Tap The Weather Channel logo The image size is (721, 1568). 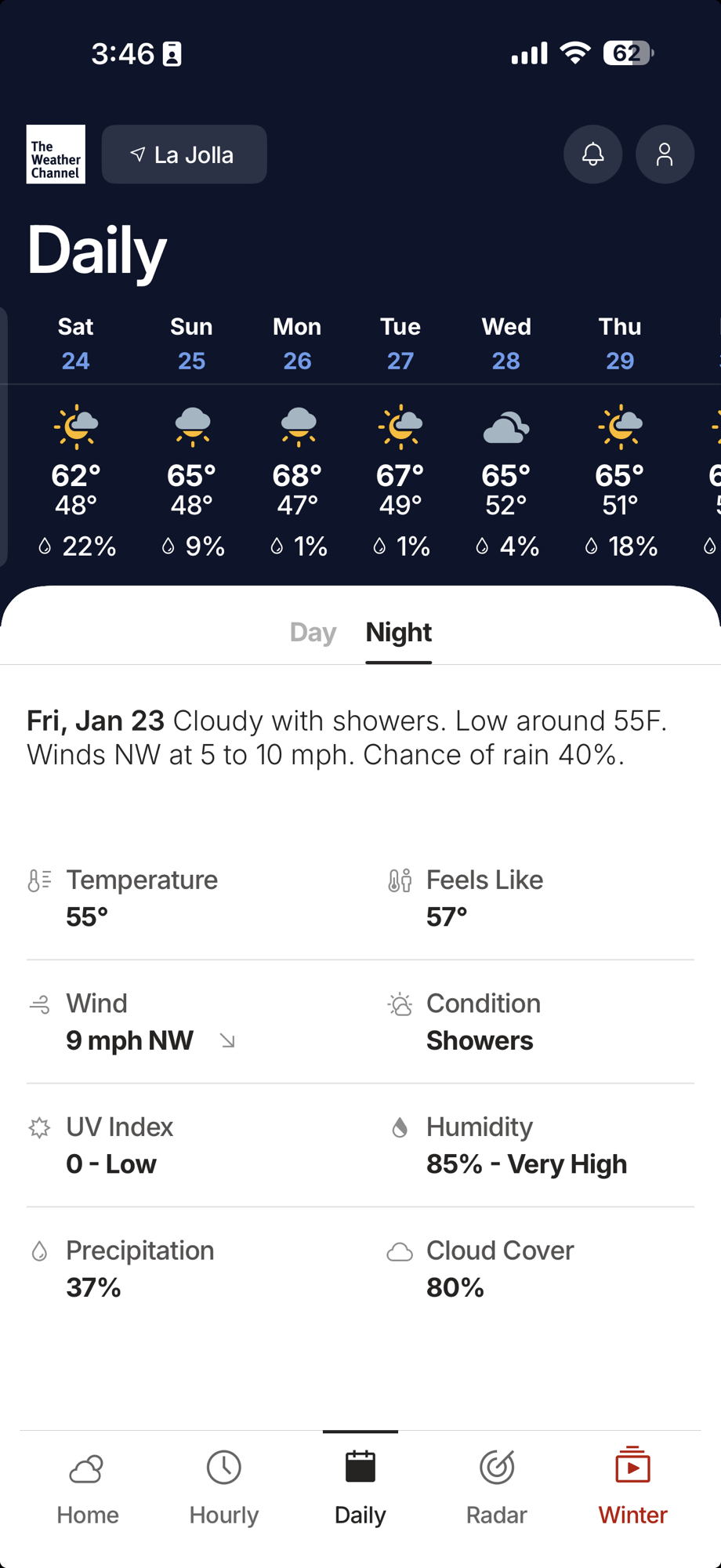click(x=56, y=154)
